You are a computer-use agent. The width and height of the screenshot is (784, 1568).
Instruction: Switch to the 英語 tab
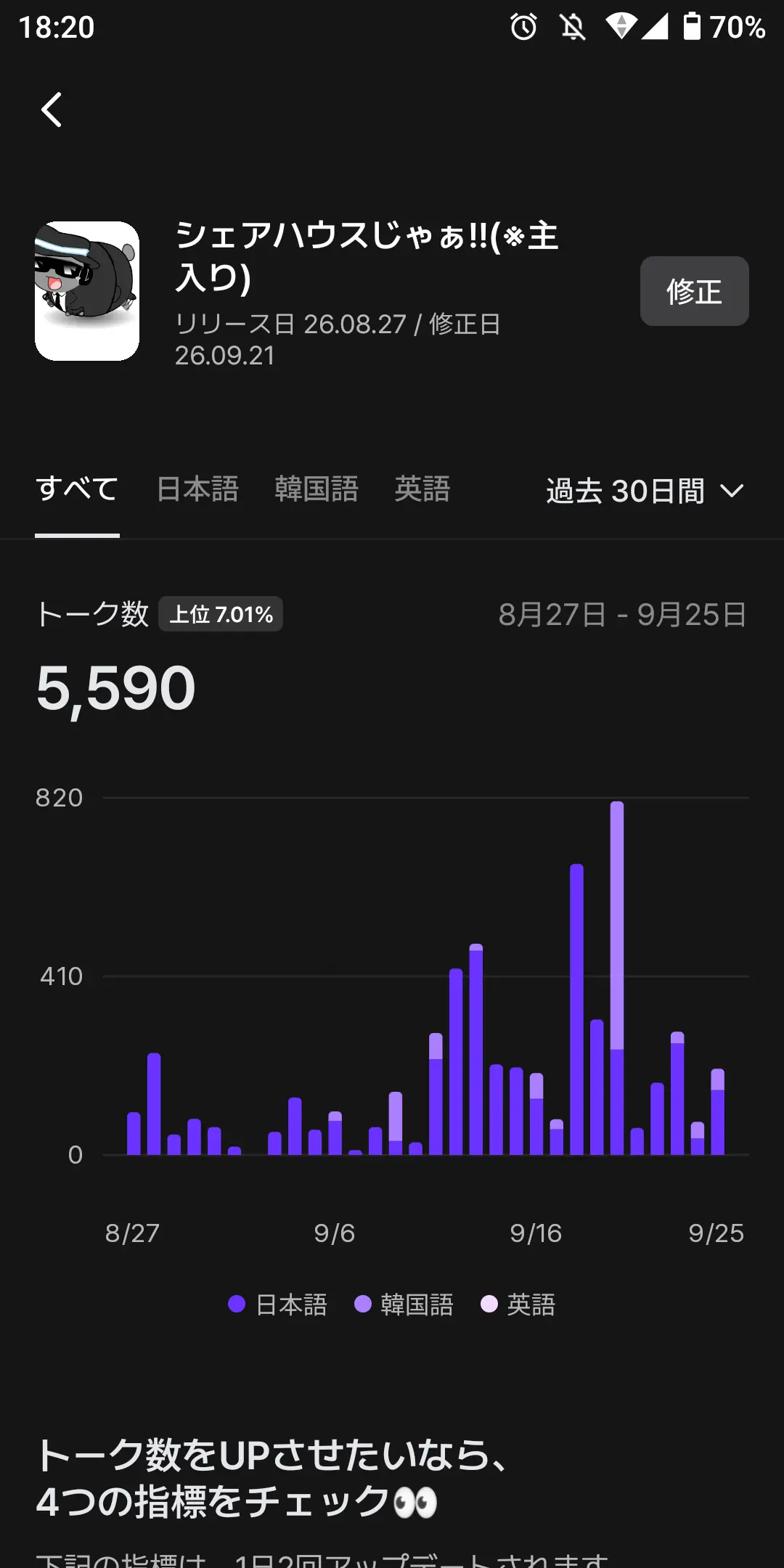click(422, 489)
